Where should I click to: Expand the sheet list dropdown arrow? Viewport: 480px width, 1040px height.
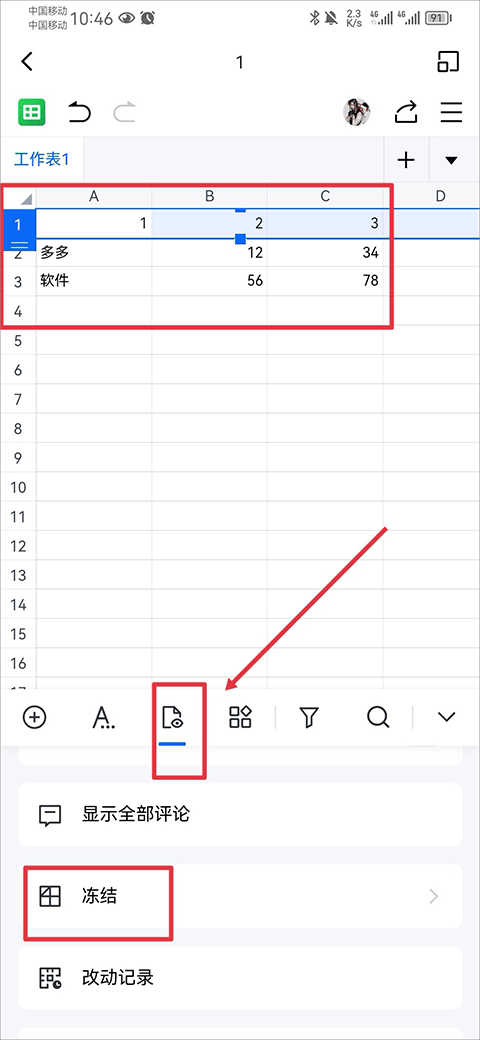[451, 160]
